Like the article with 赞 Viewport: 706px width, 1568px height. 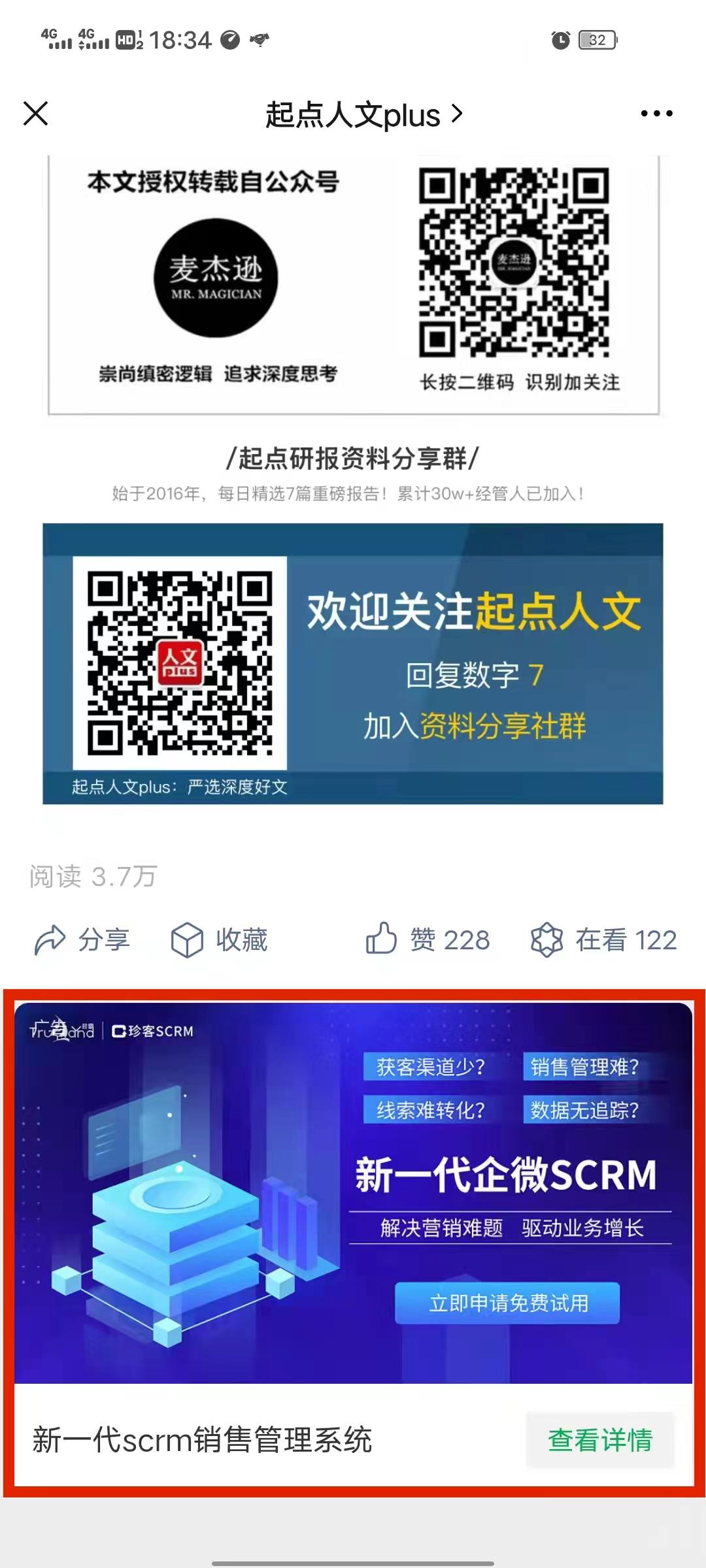[x=428, y=940]
